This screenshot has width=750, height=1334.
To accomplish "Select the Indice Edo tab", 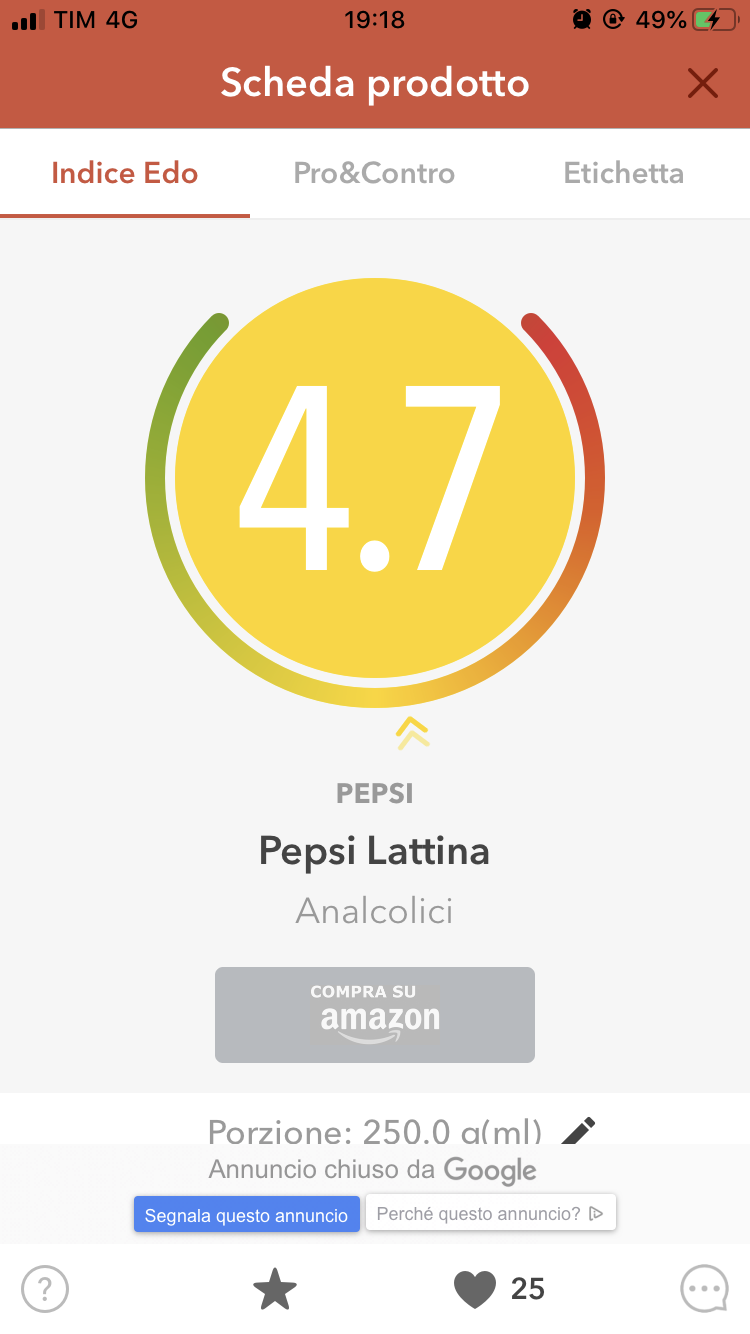I will 125,173.
